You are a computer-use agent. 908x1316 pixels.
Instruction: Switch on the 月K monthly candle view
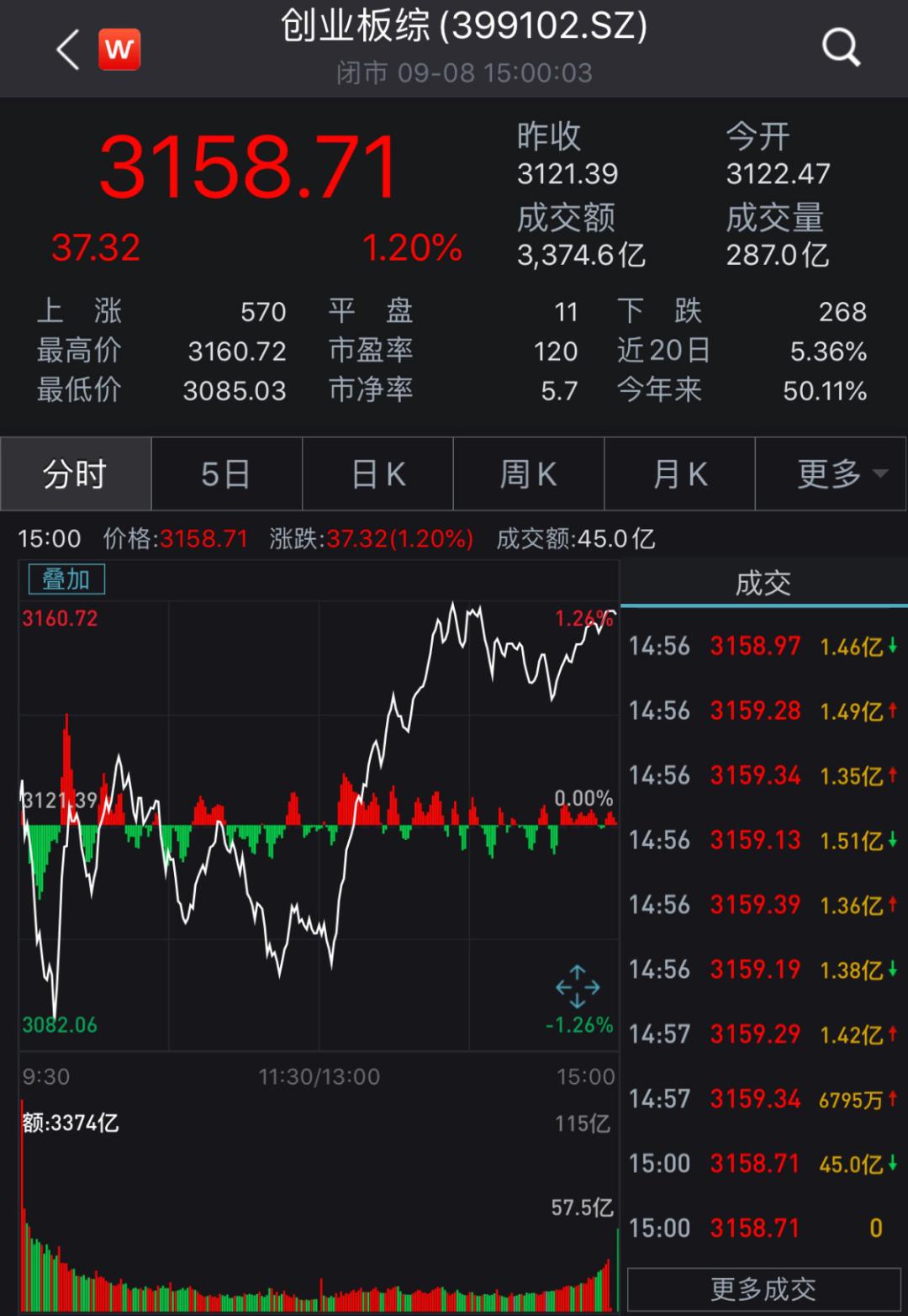tap(679, 474)
